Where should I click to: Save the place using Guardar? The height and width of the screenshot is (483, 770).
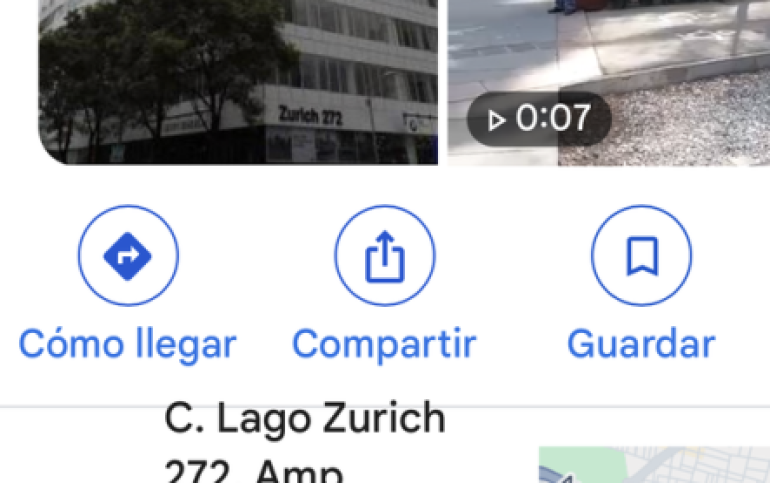(x=641, y=257)
